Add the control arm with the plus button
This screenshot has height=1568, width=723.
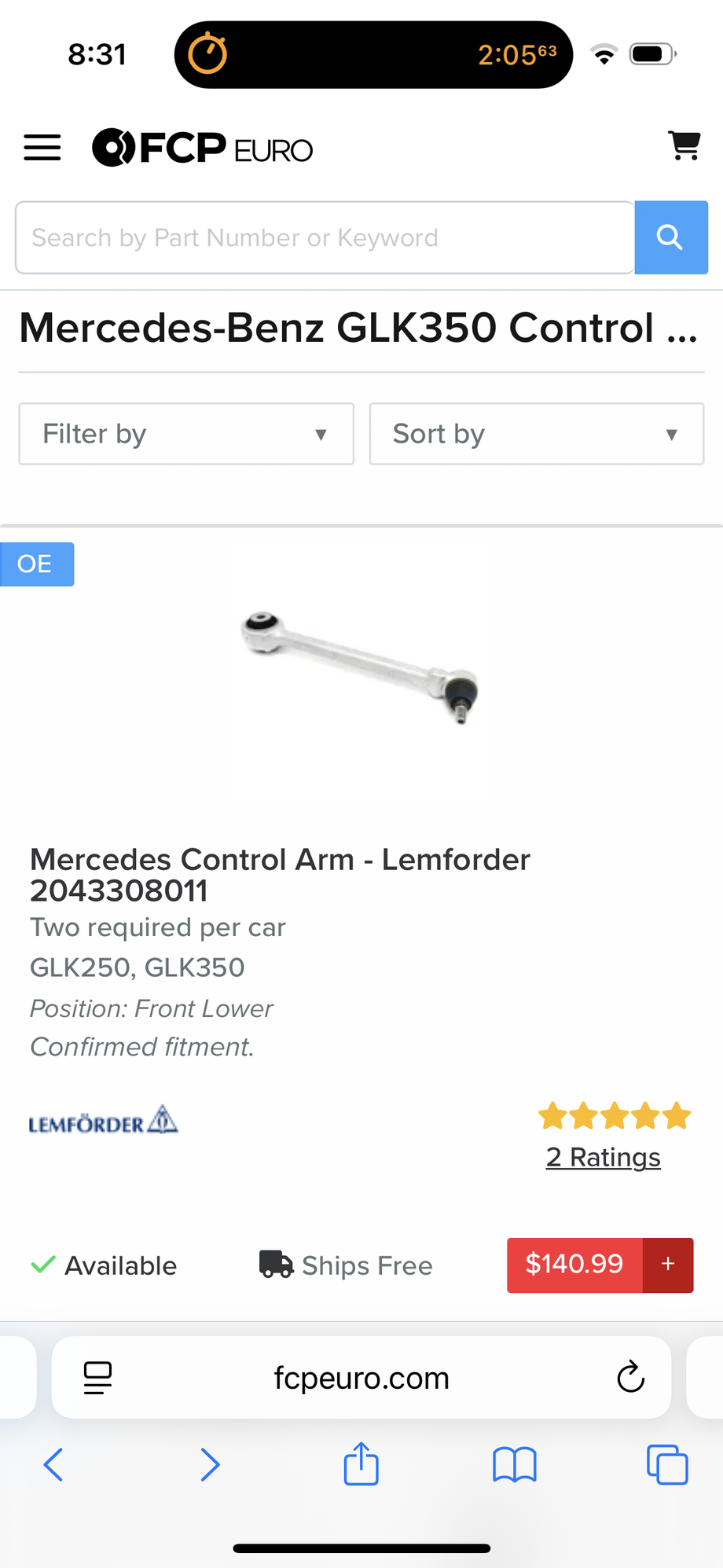tap(667, 1265)
